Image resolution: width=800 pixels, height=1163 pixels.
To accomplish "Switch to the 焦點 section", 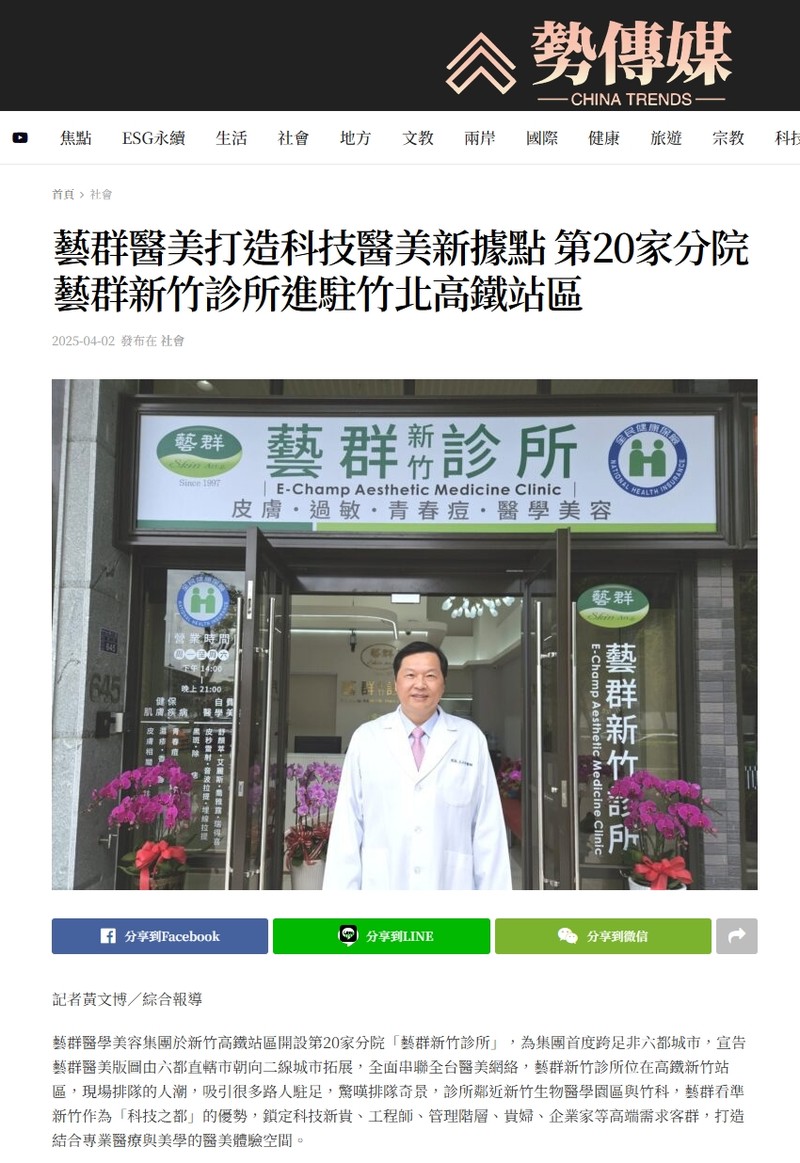I will coord(76,138).
